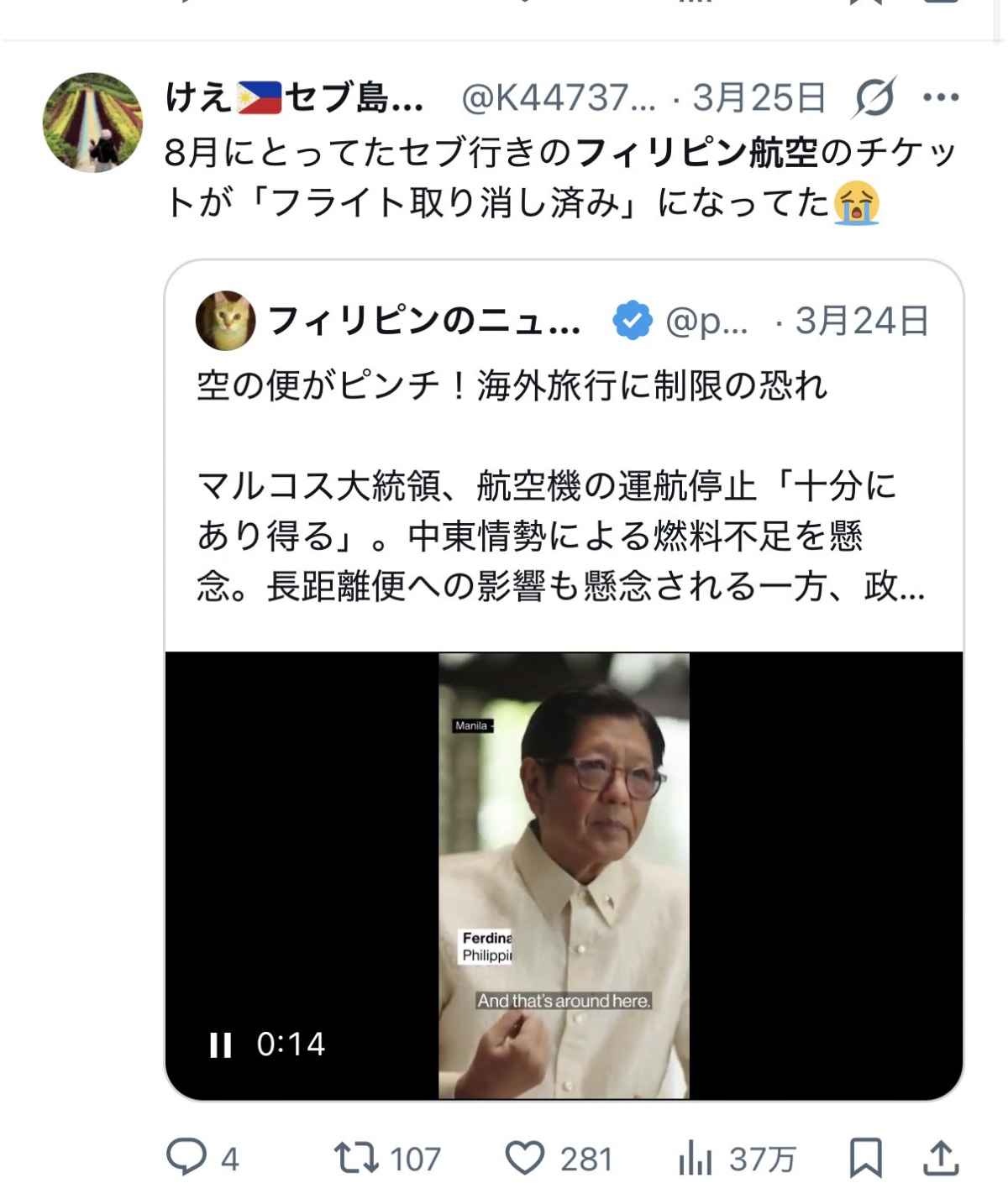Bookmark the post about Philippine Airlines ticket
Screen dimensions: 1008x1204
865,1159
